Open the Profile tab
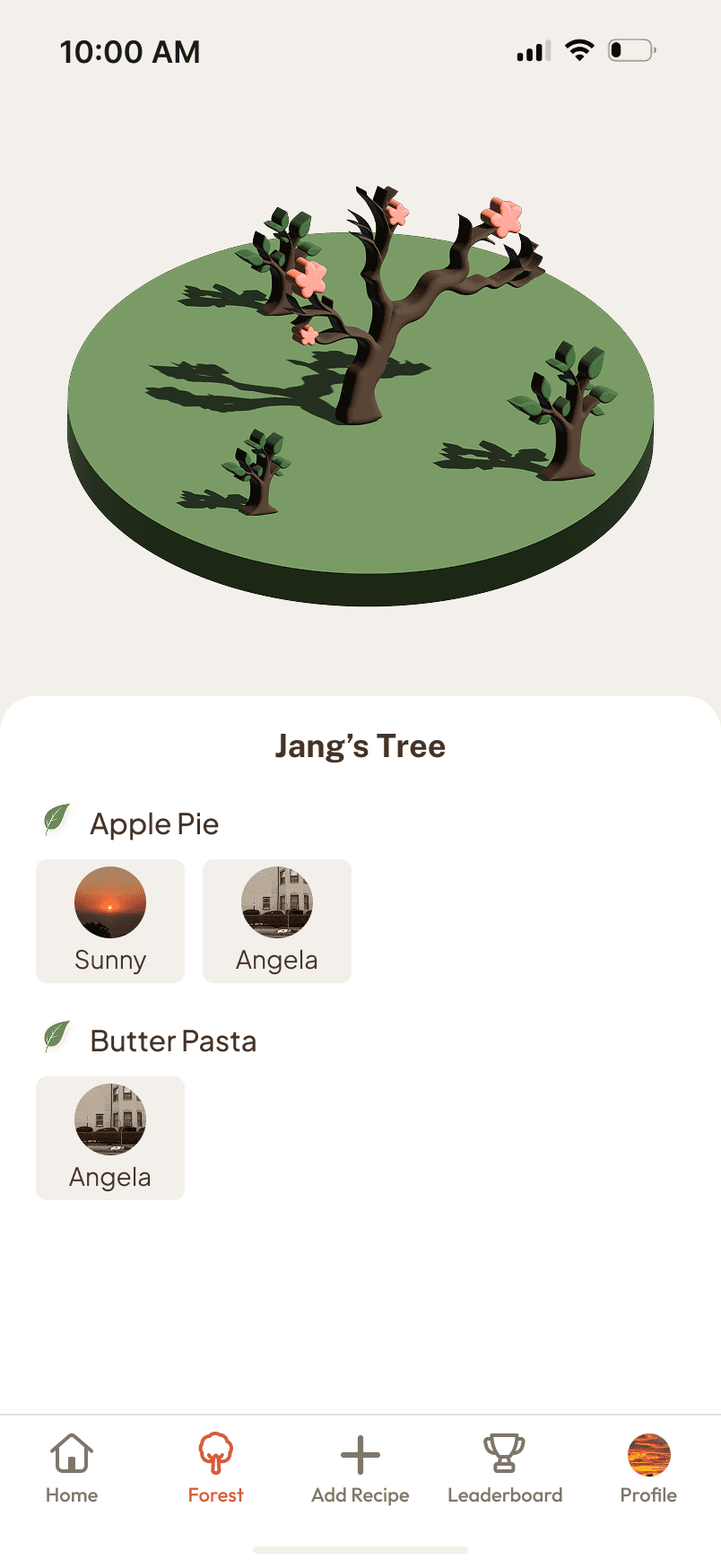Screen dimensions: 721x1568 pyautogui.click(x=648, y=1468)
